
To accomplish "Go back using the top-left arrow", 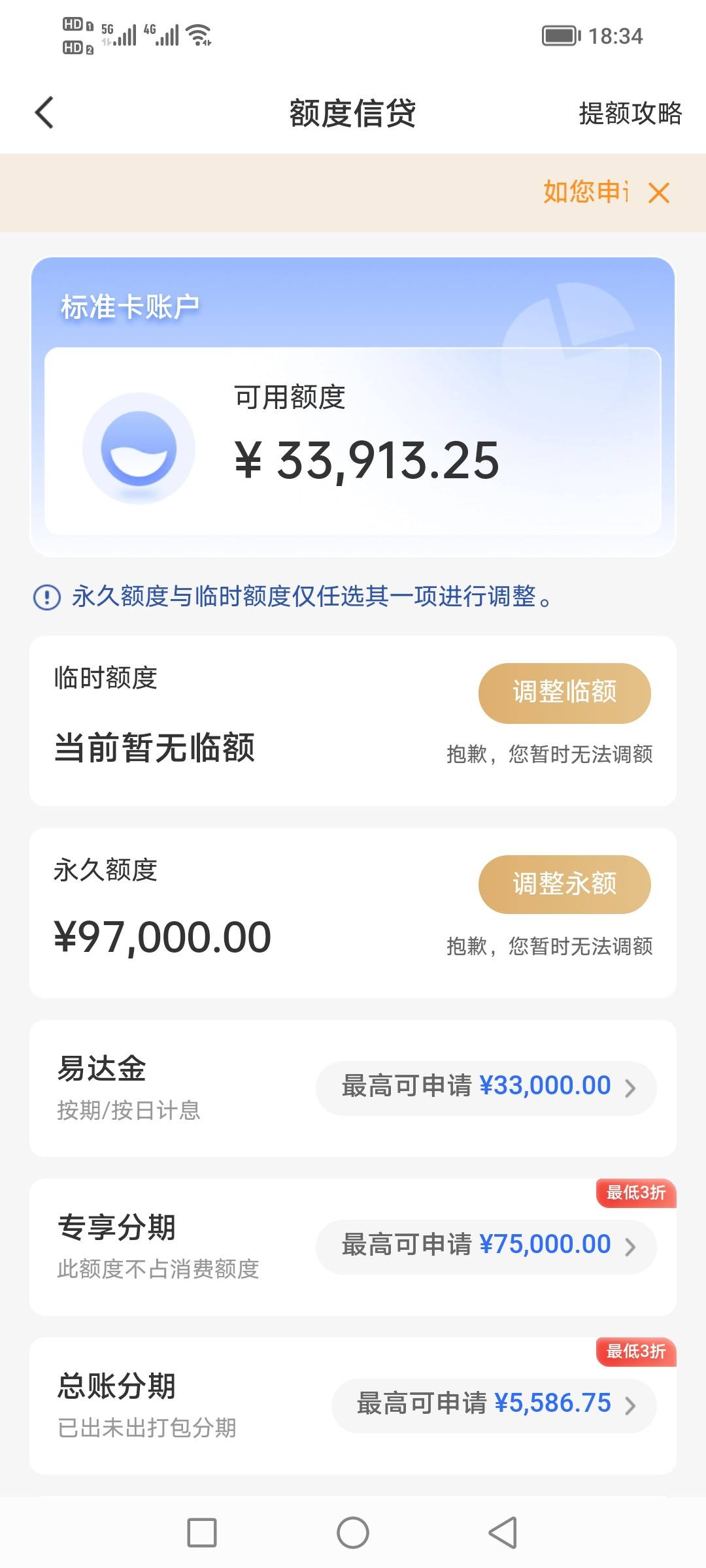I will coord(44,112).
